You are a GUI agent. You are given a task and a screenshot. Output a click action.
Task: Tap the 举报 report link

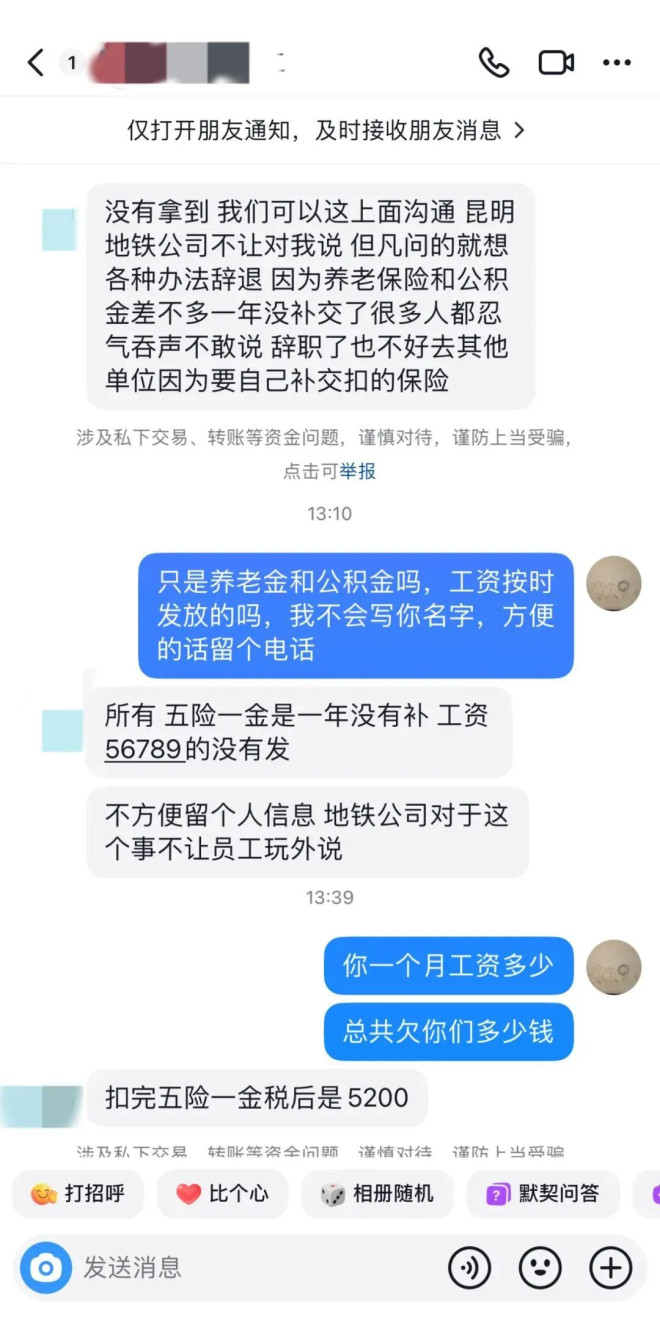(358, 471)
